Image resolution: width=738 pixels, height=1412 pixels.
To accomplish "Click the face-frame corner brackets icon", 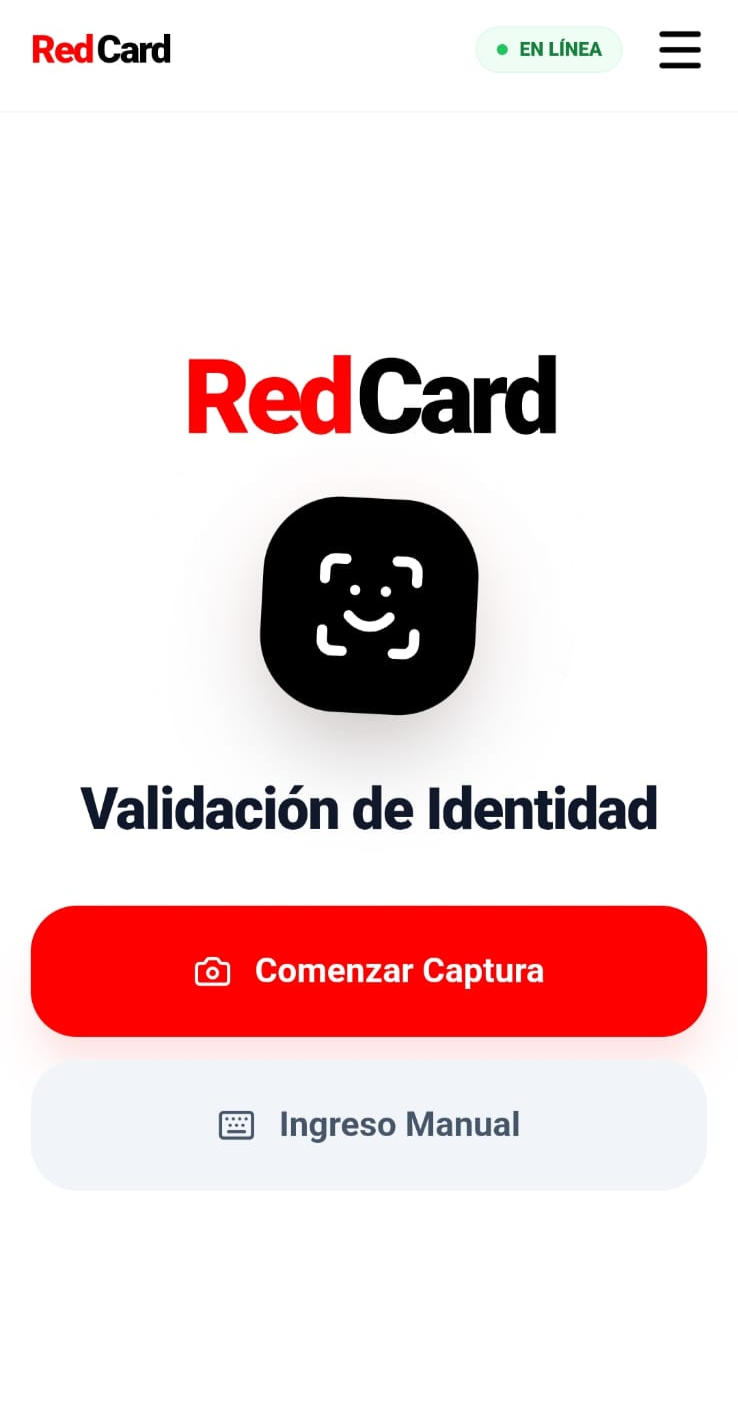I will click(369, 605).
